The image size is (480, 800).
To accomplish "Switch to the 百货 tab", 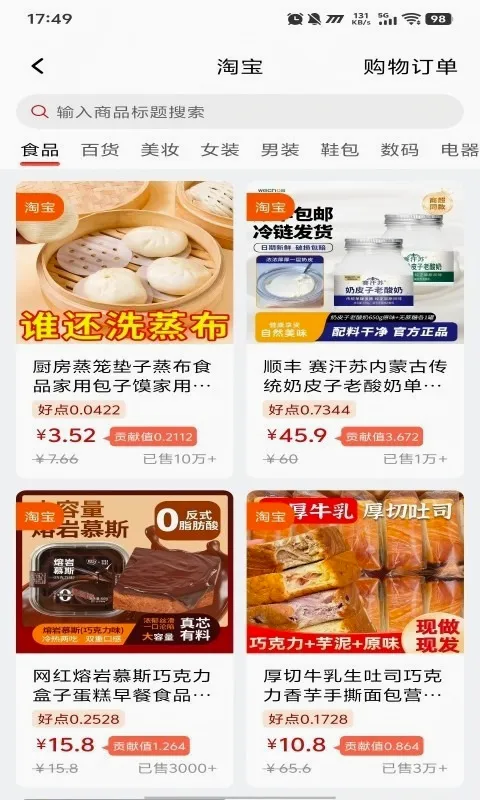I will [100, 150].
